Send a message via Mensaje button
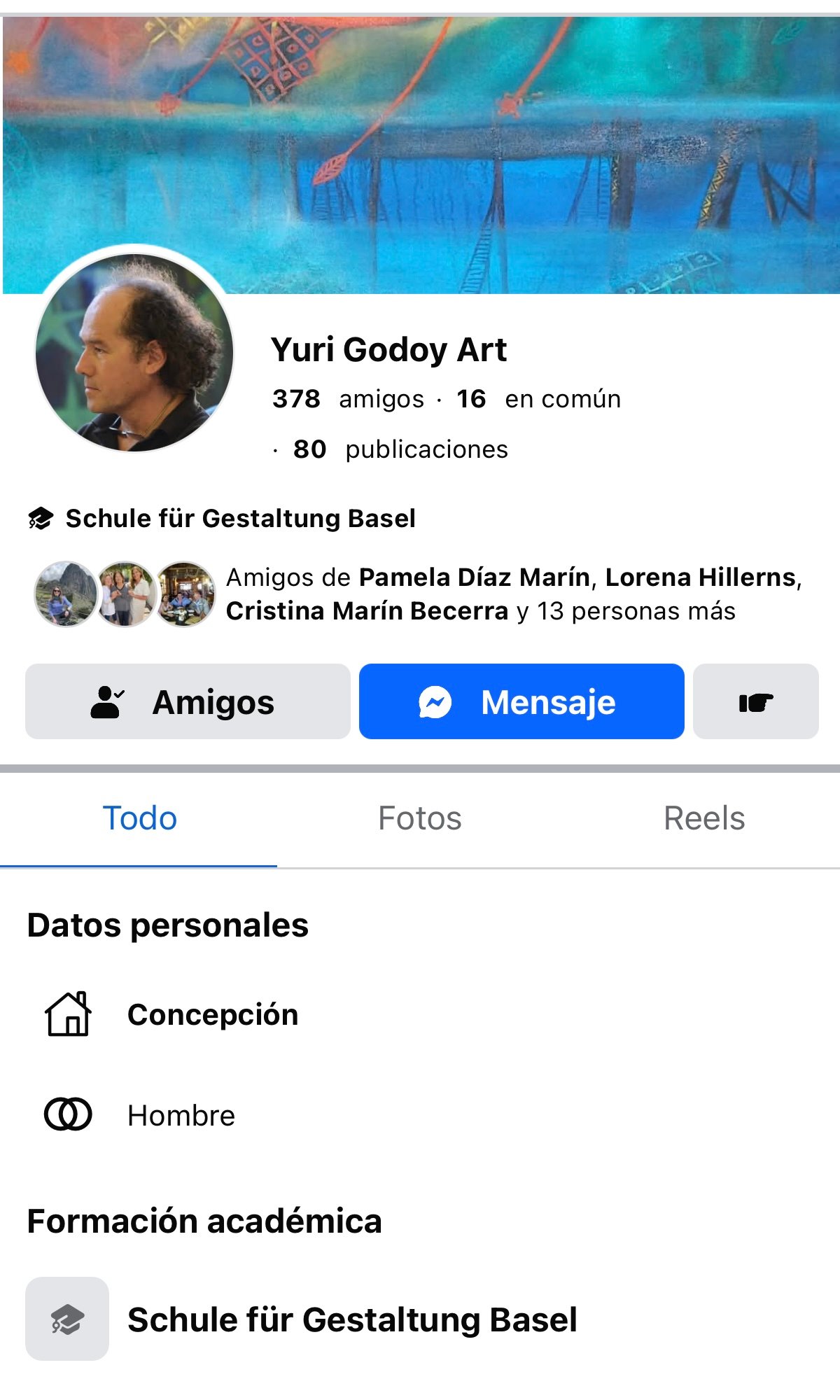Image resolution: width=840 pixels, height=1400 pixels. tap(521, 701)
